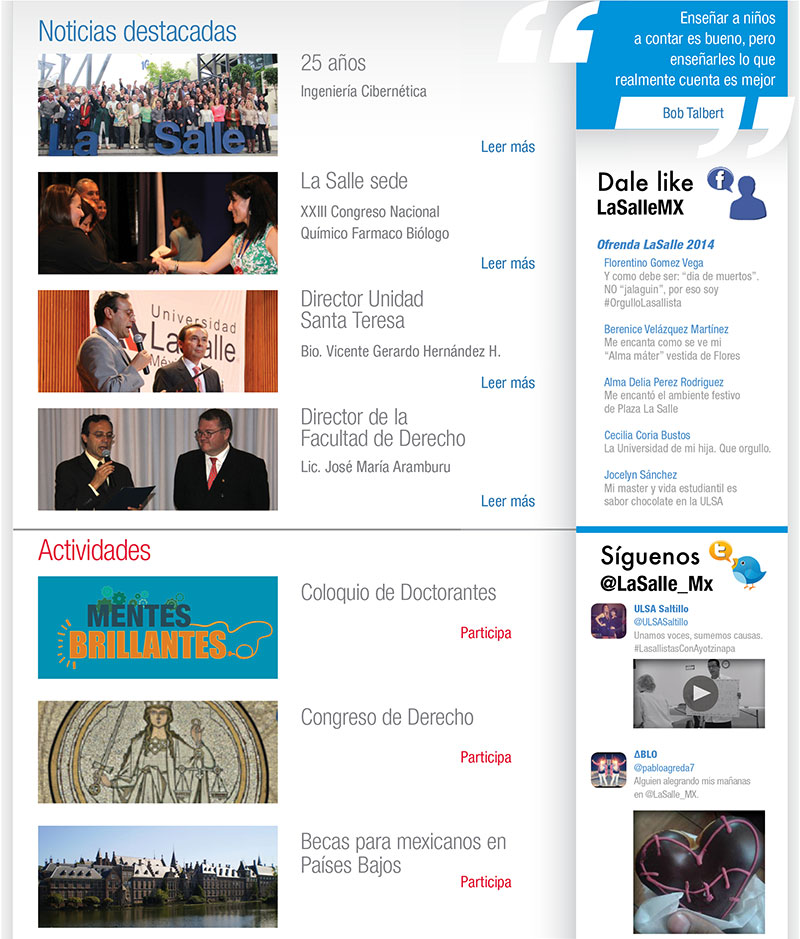The image size is (800, 939).
Task: Open Ofrenda LaSalle 2014 post
Action: point(655,244)
